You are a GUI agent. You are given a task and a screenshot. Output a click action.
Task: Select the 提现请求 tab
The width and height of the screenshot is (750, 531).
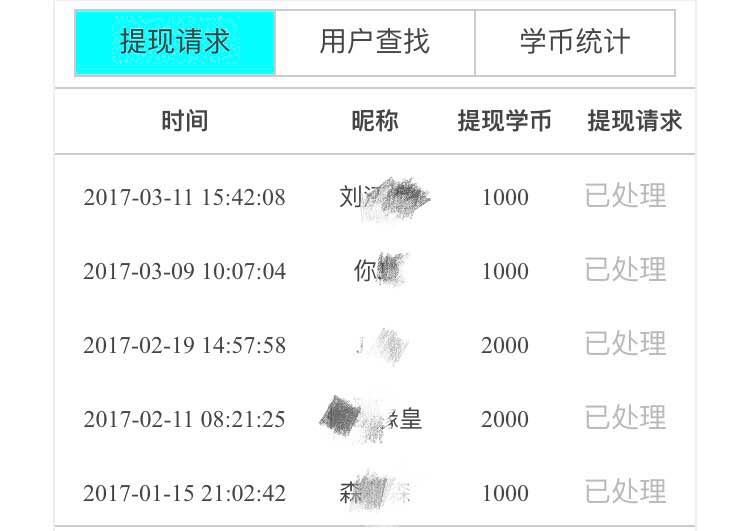175,43
